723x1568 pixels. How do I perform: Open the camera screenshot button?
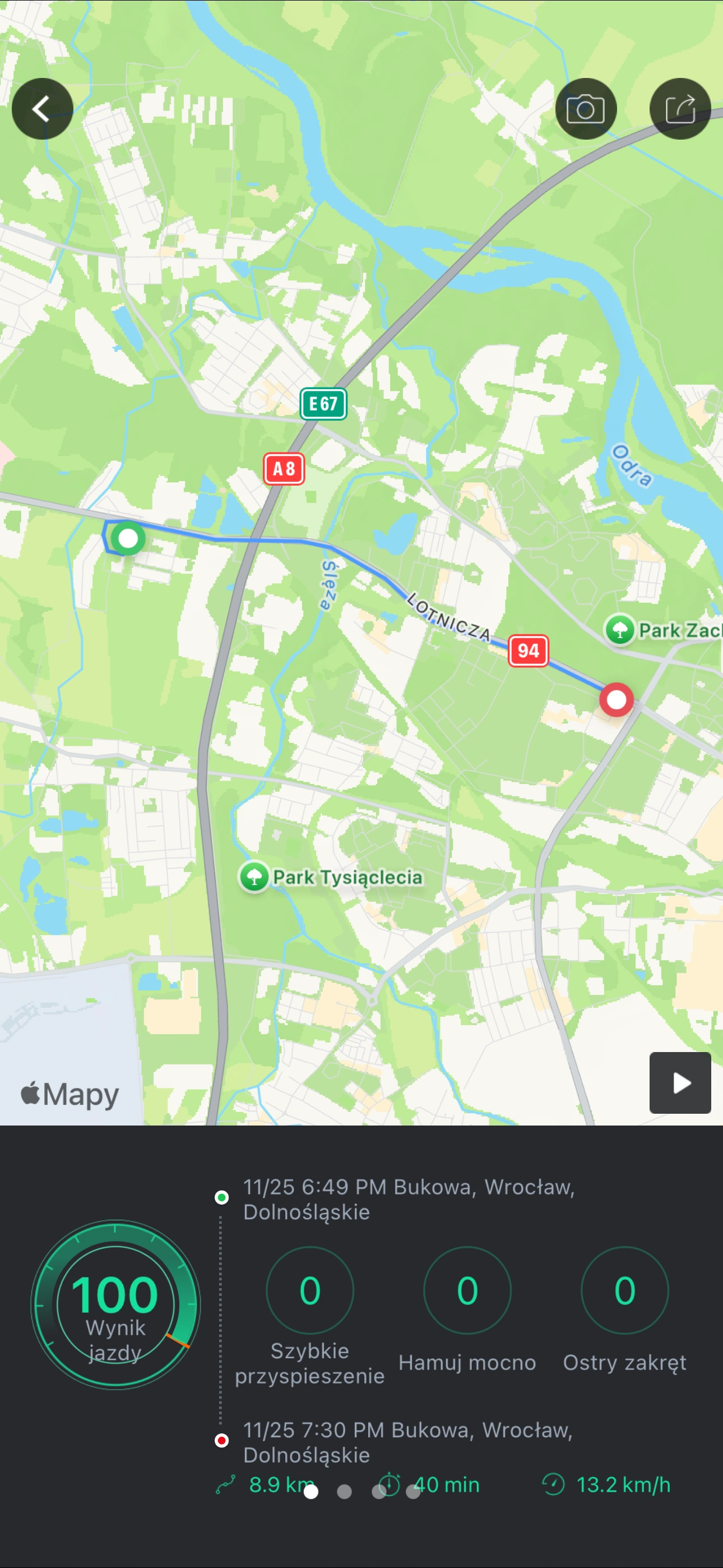pos(586,109)
